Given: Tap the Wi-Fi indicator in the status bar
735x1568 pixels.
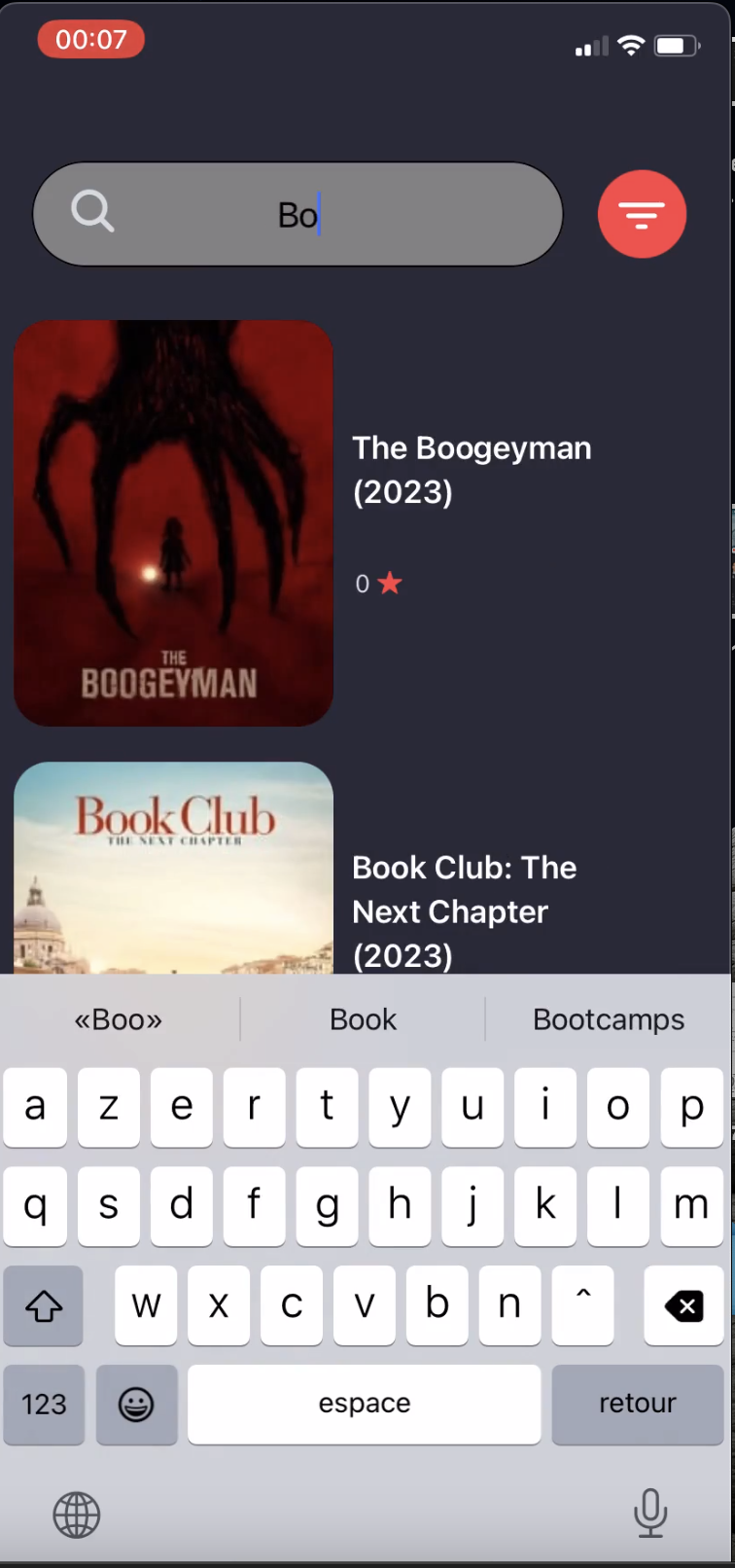Looking at the screenshot, I should tap(630, 45).
